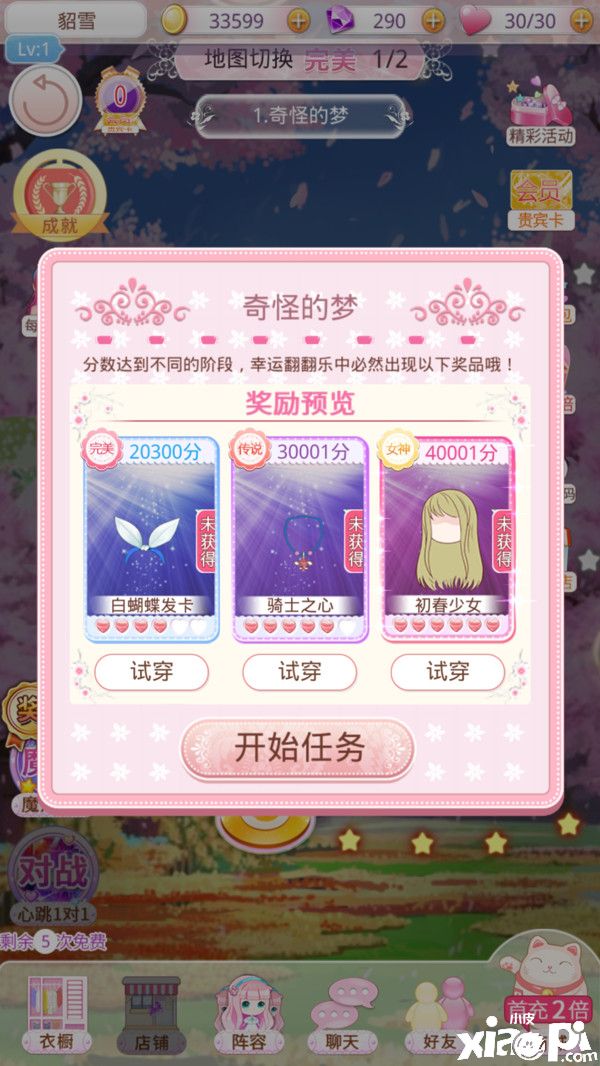Viewport: 600px width, 1066px height.
Task: Open 聊天 chat
Action: click(x=340, y=1012)
